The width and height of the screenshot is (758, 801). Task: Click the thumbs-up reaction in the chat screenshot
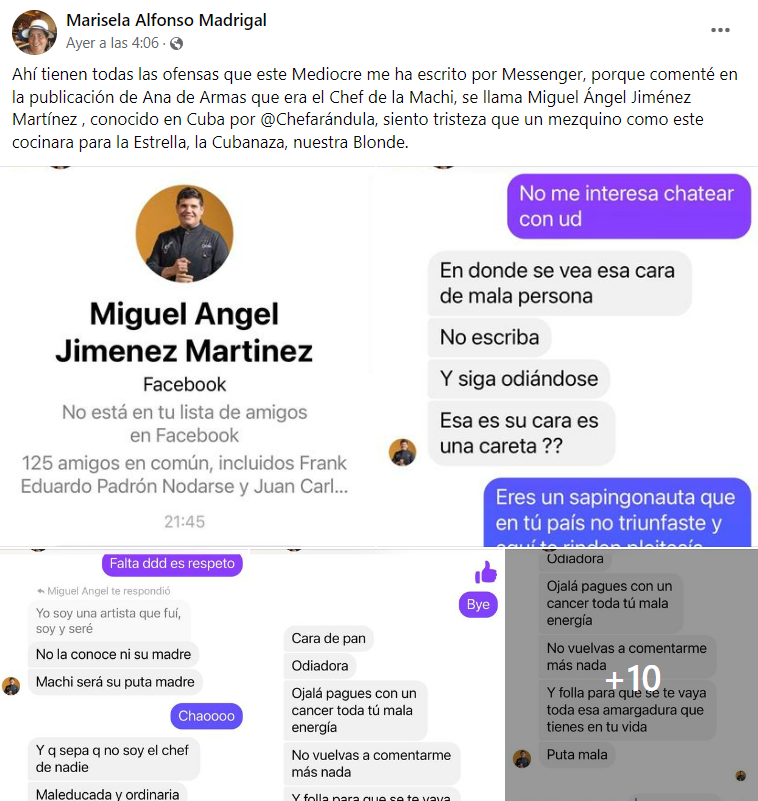click(487, 572)
